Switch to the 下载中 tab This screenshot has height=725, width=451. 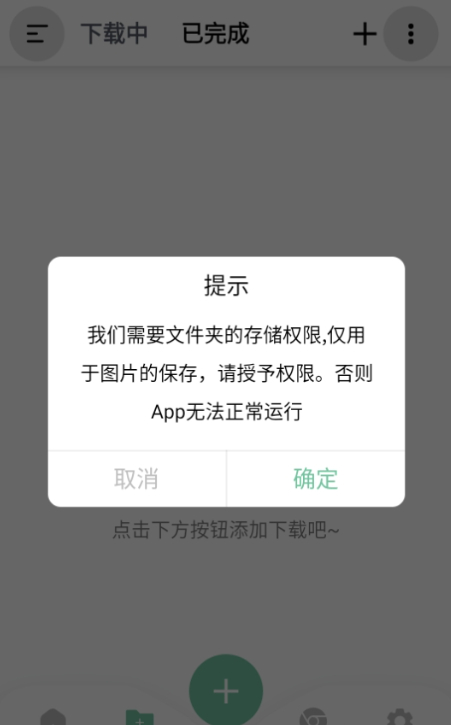coord(114,34)
